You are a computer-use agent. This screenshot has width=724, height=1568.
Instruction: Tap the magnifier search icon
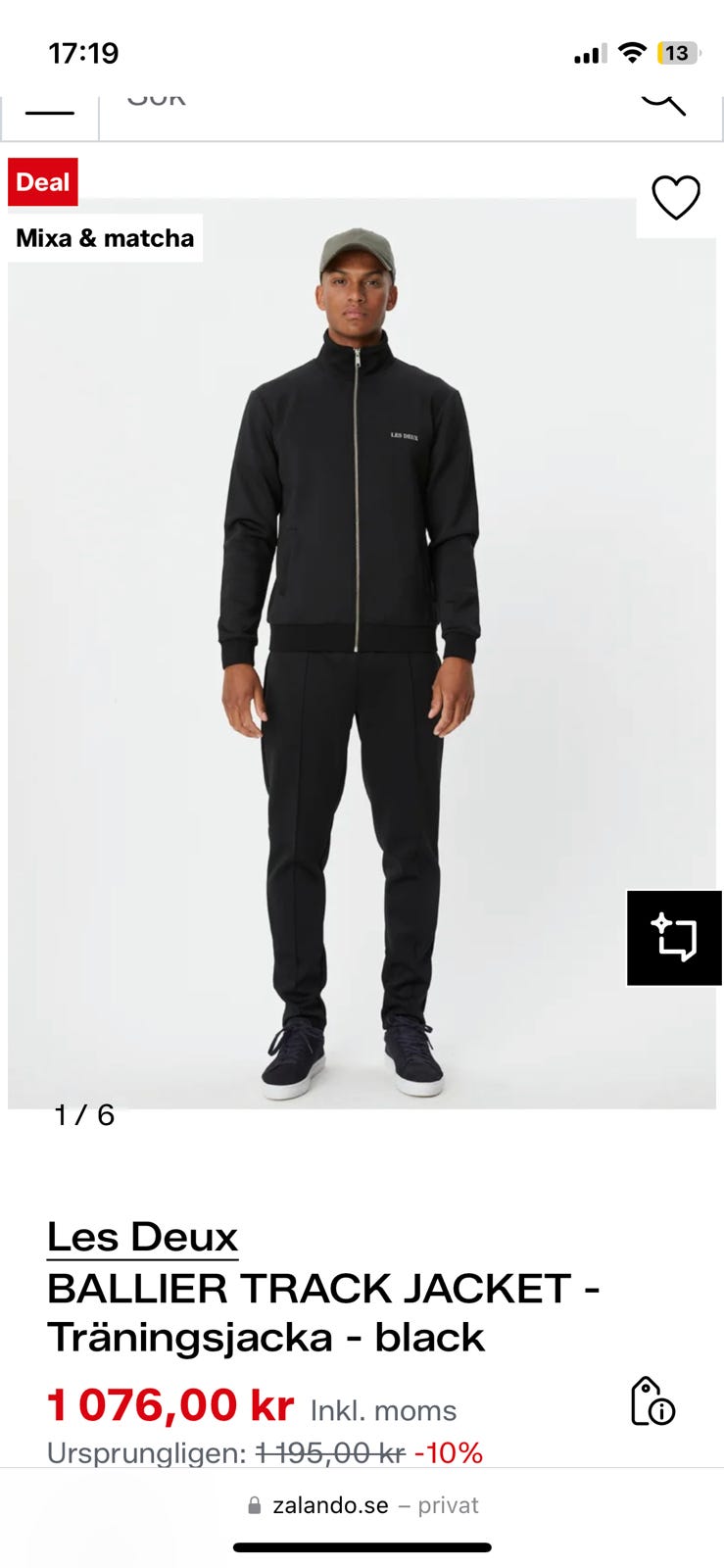click(x=663, y=103)
